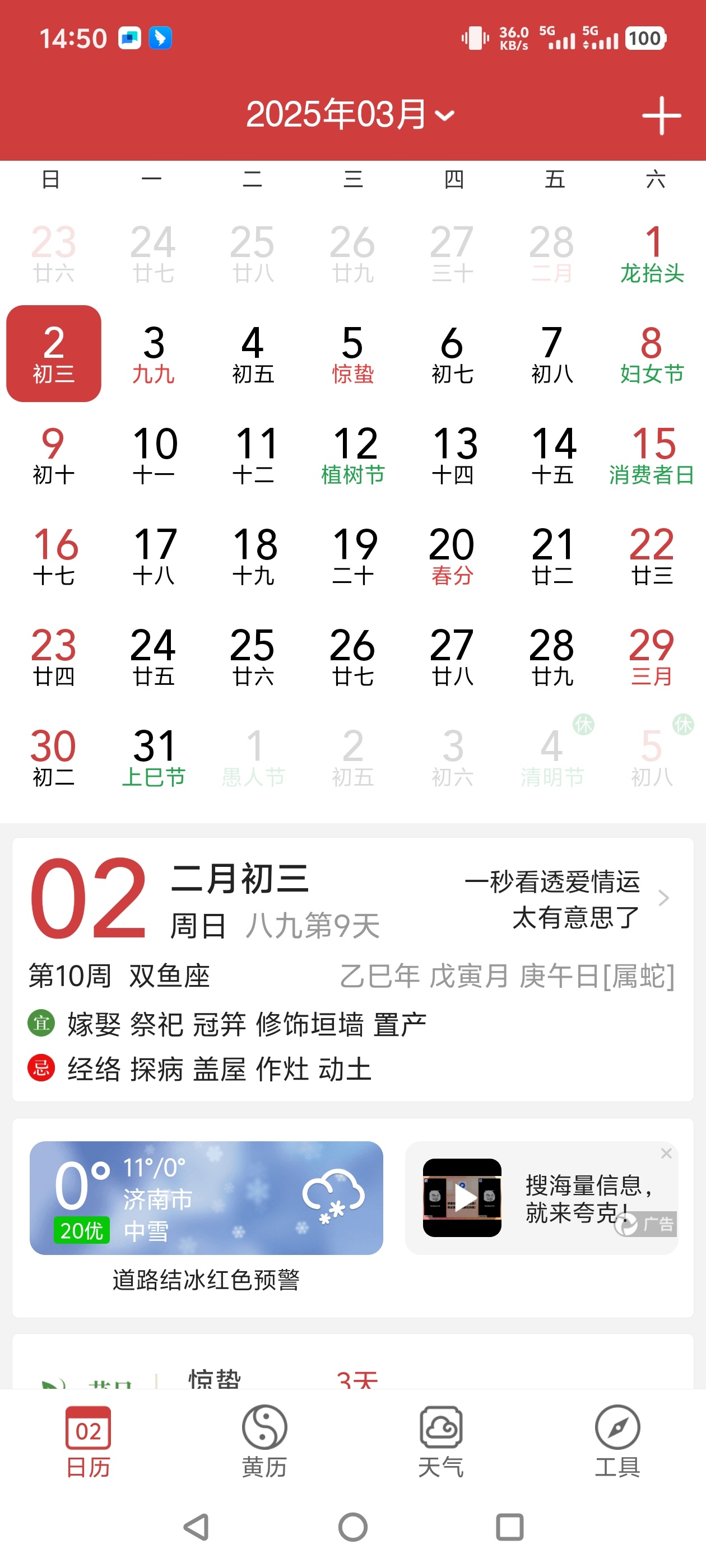706x1568 pixels.
Task: Switch to the 天气 tab
Action: [x=440, y=1441]
